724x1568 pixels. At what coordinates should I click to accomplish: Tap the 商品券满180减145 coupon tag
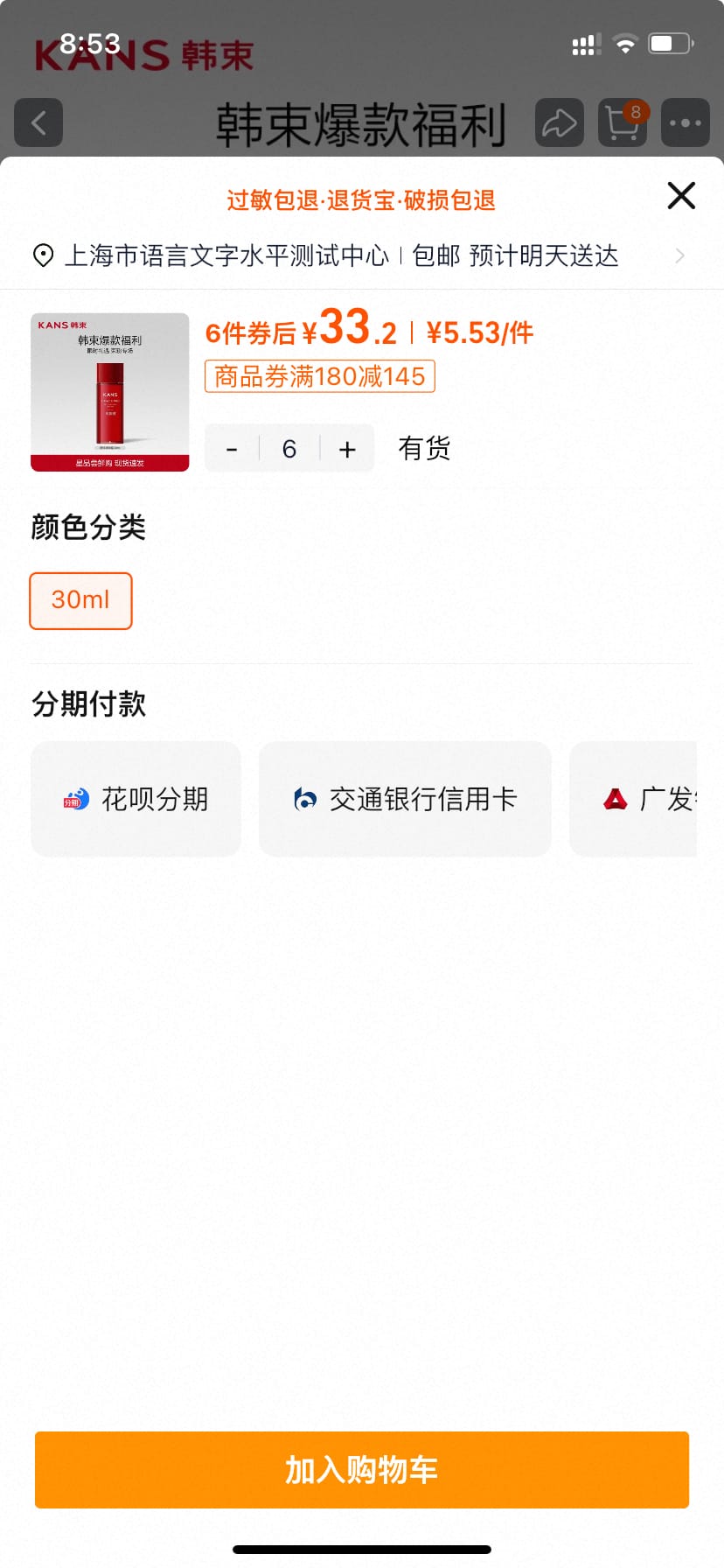tap(319, 376)
